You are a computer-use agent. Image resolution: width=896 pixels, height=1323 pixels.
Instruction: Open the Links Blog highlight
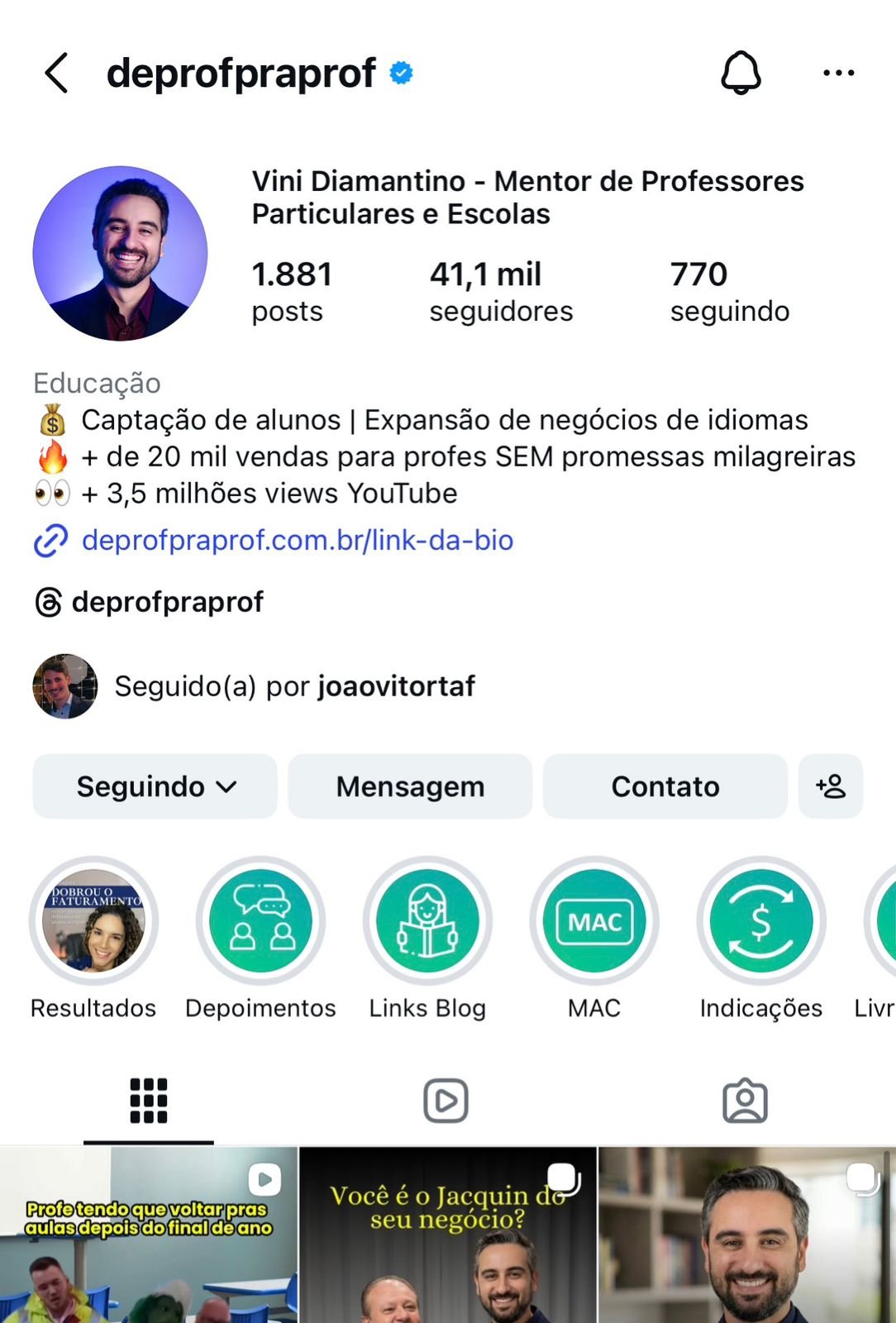427,920
